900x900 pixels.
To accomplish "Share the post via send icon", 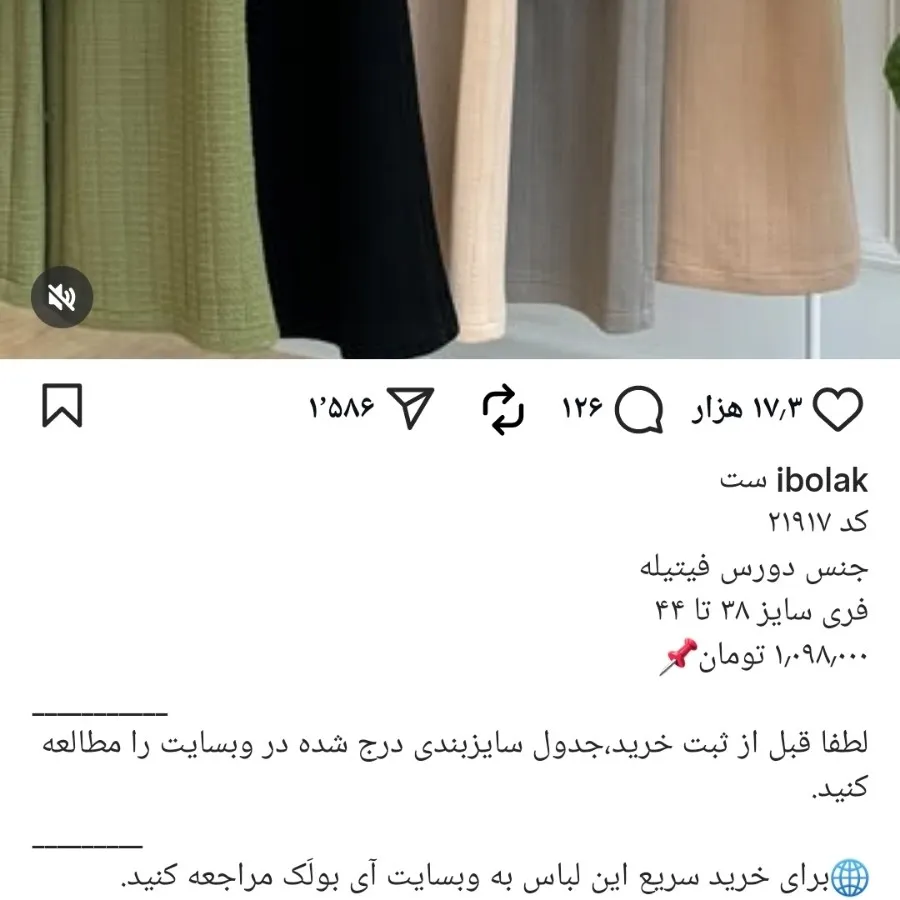I will click(410, 410).
